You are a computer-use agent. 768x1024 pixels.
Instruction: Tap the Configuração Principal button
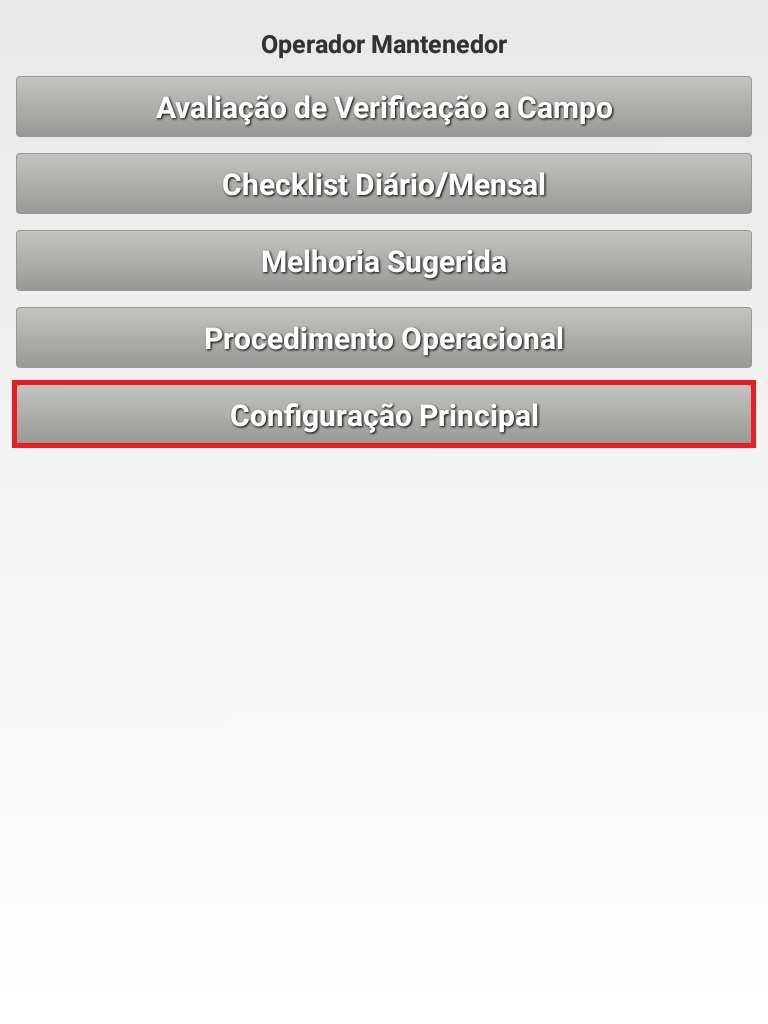(384, 415)
